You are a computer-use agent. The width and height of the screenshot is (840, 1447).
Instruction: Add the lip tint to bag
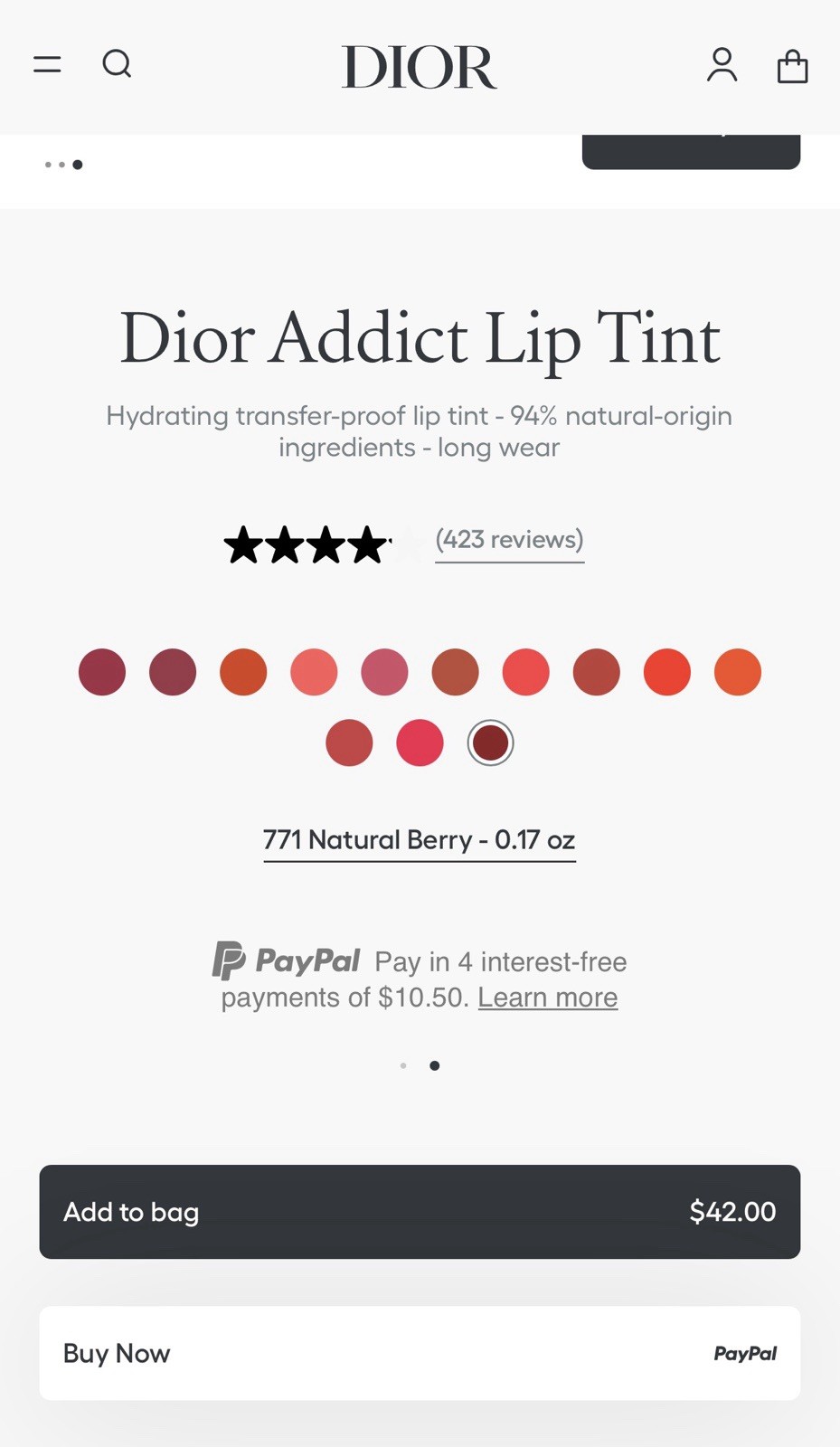coord(420,1212)
